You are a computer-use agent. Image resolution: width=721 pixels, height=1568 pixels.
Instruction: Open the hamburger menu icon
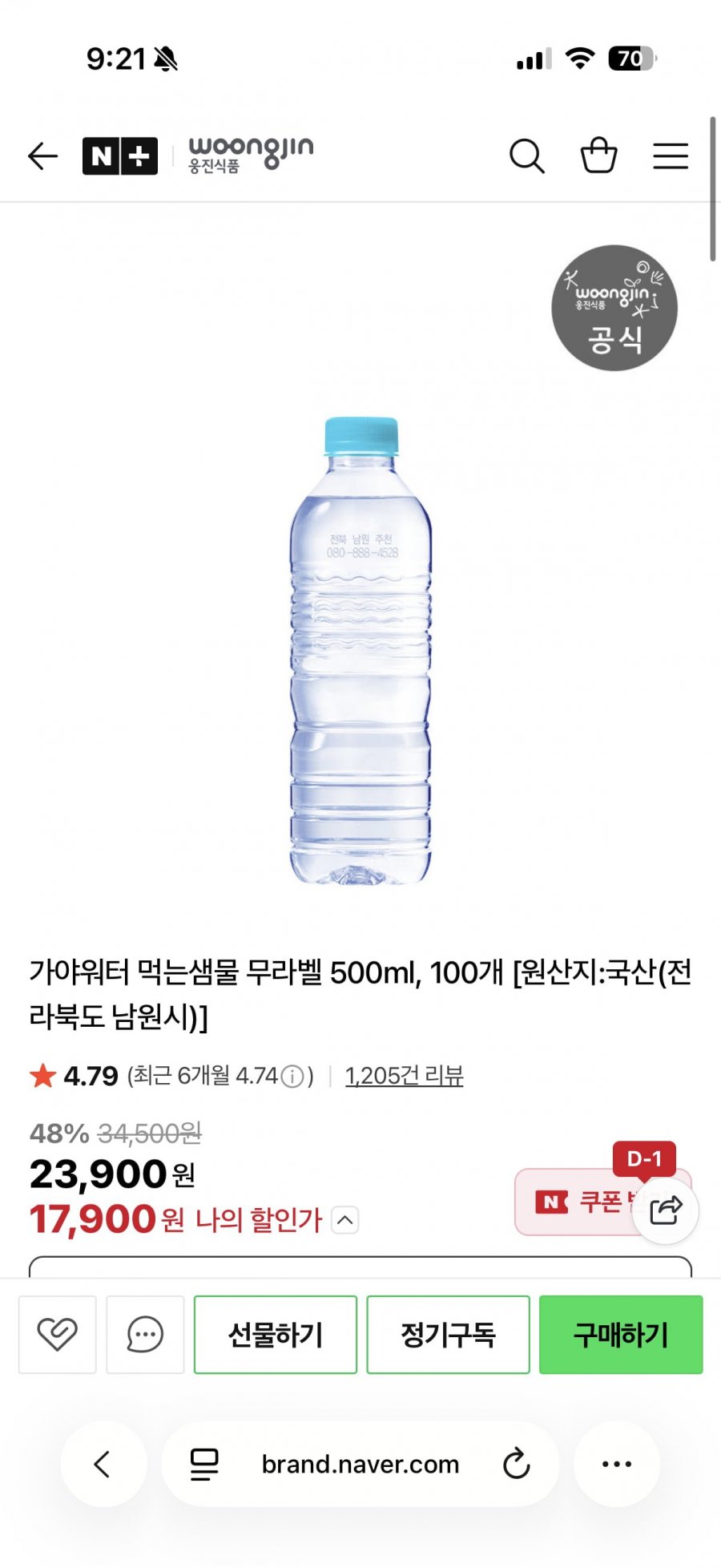coord(670,156)
